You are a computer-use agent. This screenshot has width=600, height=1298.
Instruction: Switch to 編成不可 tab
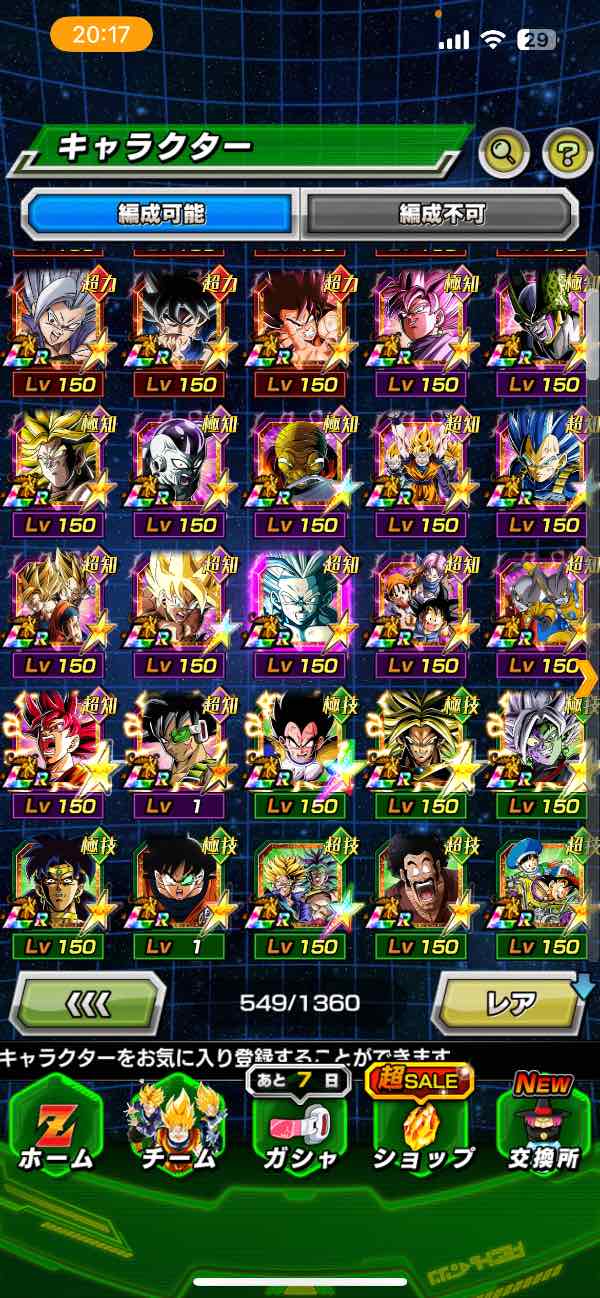coord(441,213)
